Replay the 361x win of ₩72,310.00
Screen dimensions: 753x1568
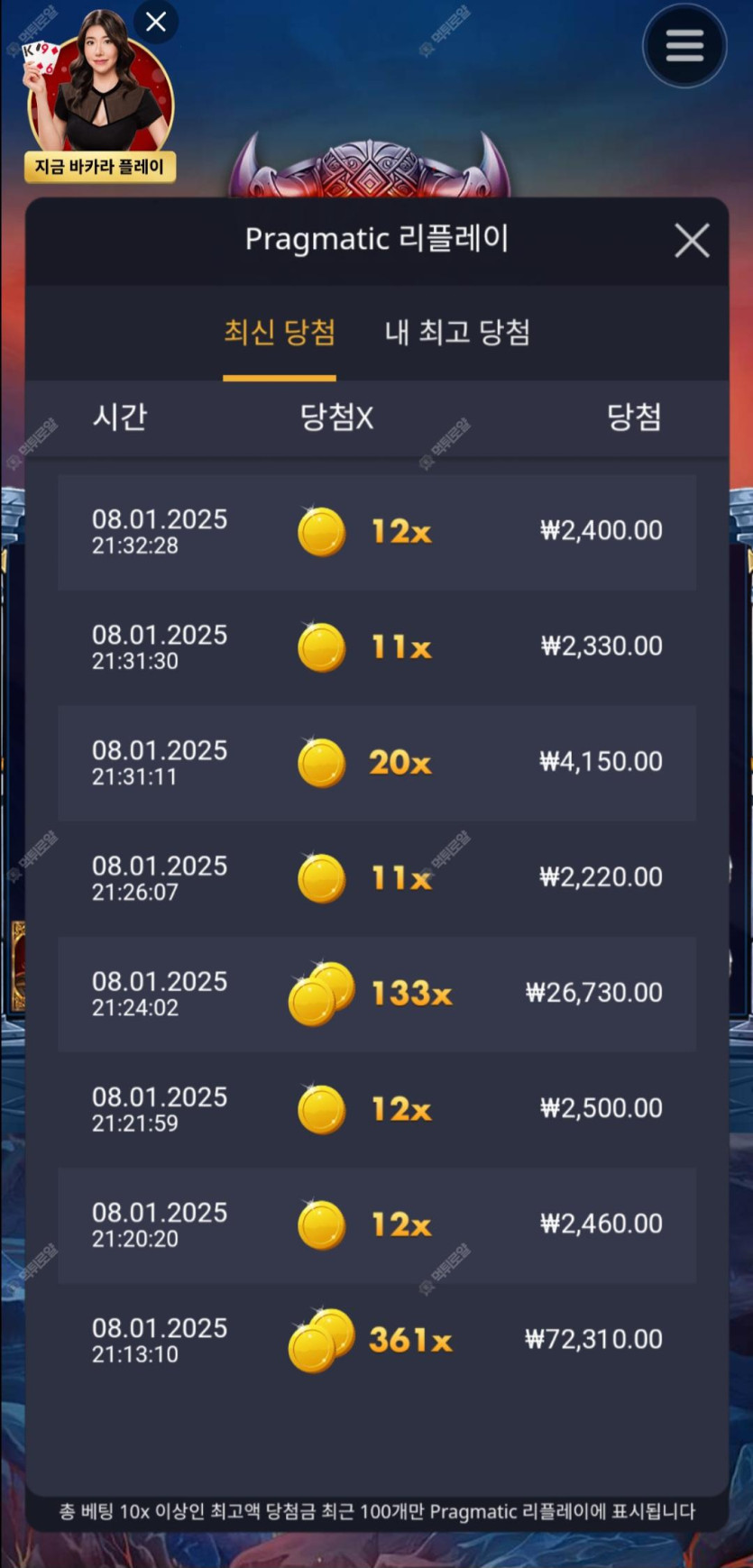[x=377, y=1339]
